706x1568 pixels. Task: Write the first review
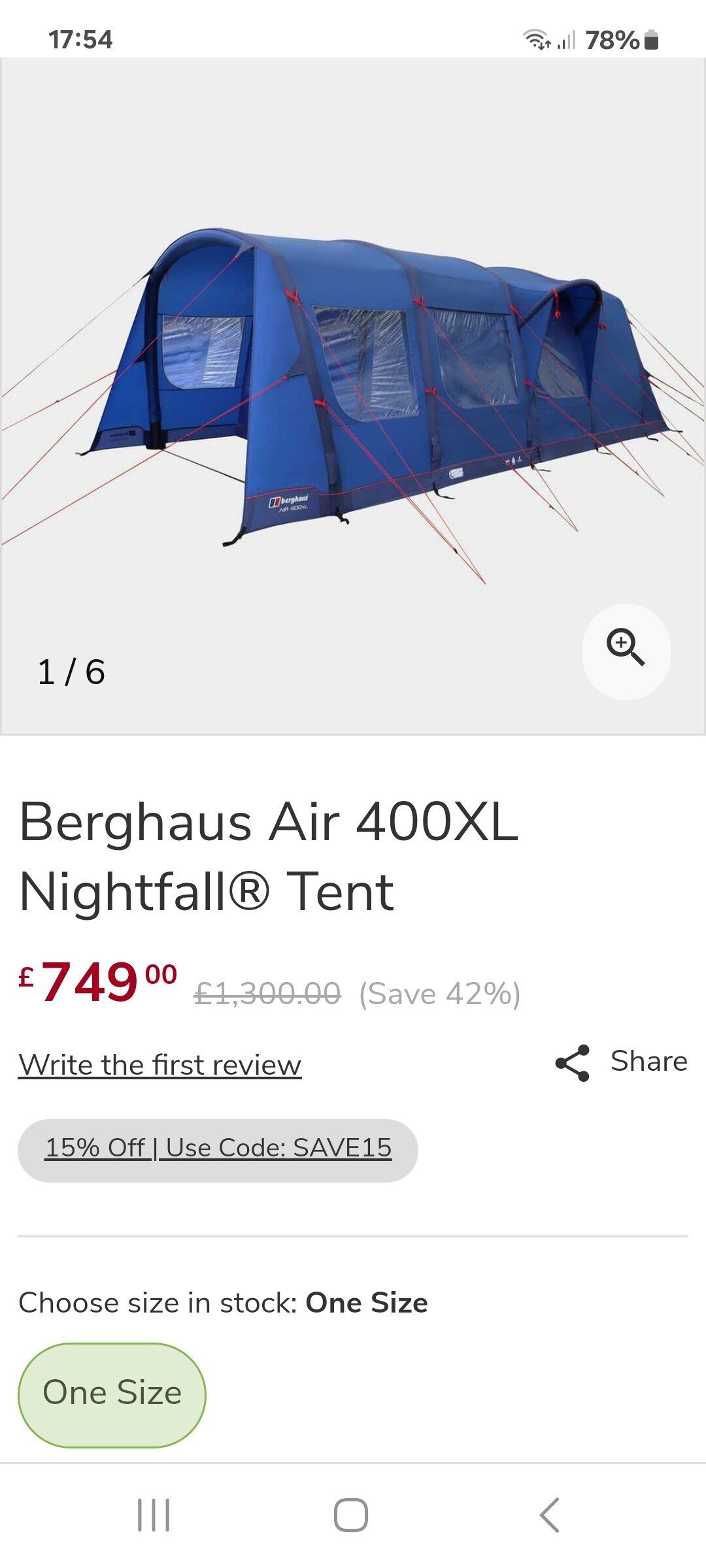click(x=160, y=1065)
